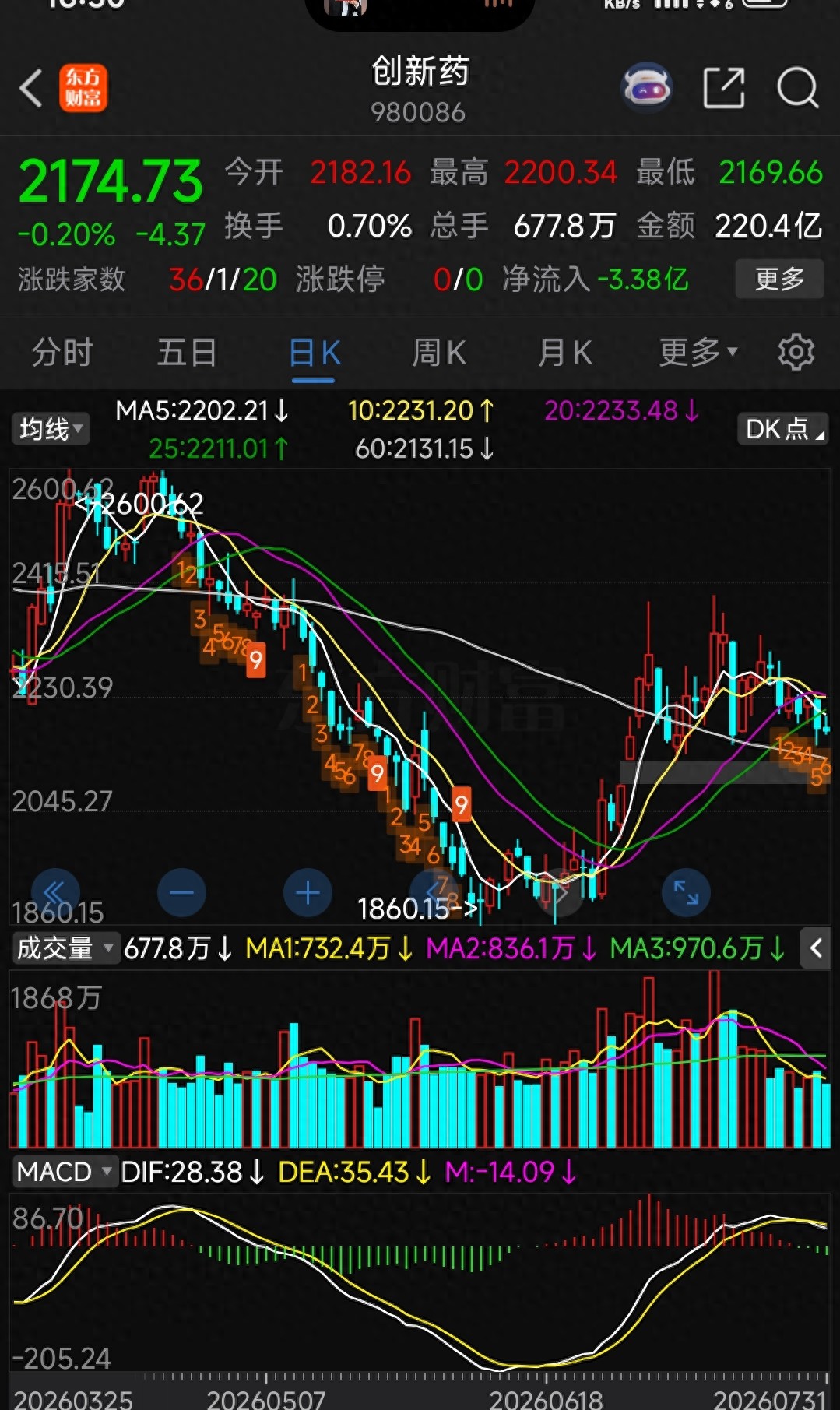Open chart settings gear
The image size is (840, 1410).
tap(796, 353)
